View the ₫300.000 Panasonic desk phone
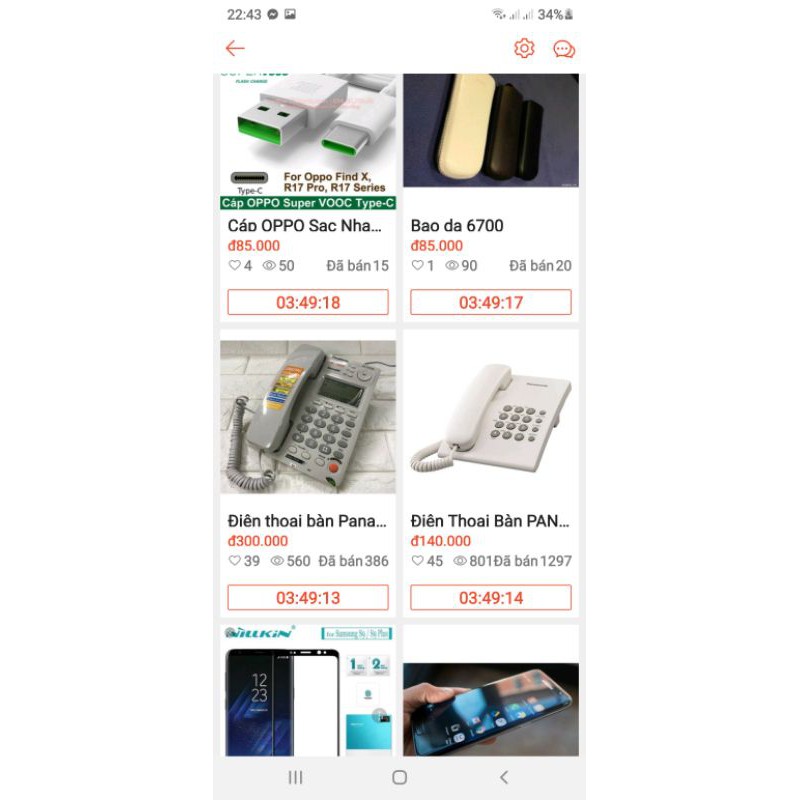 point(307,417)
